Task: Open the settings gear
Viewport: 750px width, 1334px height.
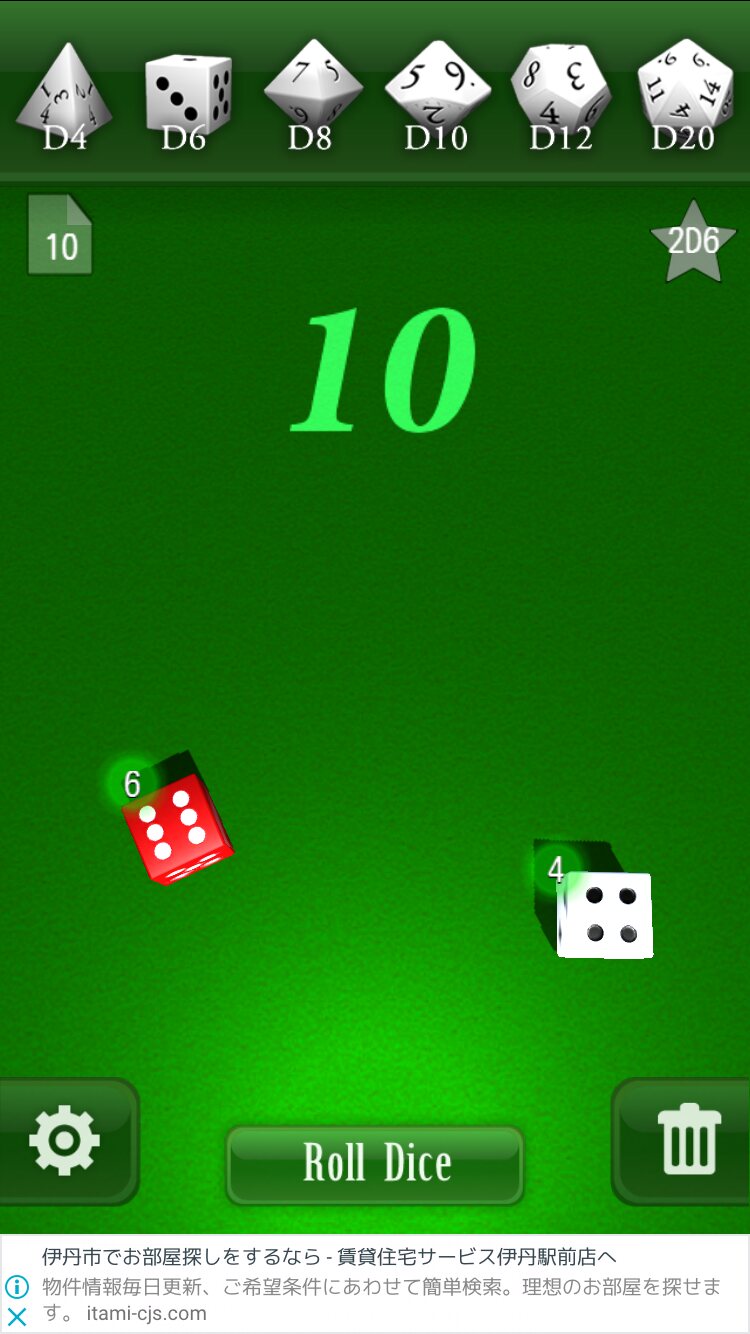Action: coord(64,1141)
